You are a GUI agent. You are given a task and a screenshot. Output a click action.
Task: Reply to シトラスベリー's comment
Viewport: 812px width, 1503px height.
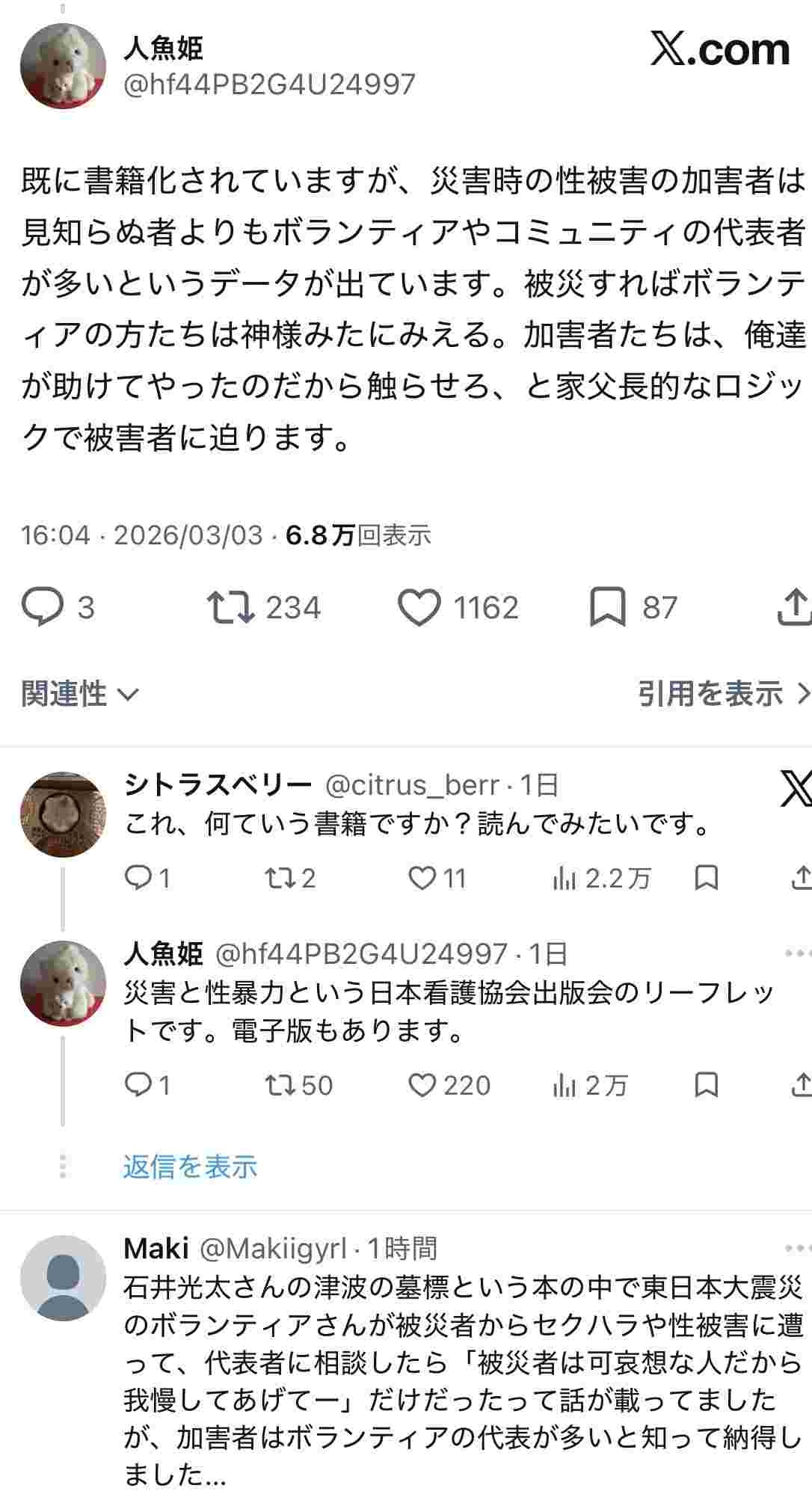coord(138,878)
